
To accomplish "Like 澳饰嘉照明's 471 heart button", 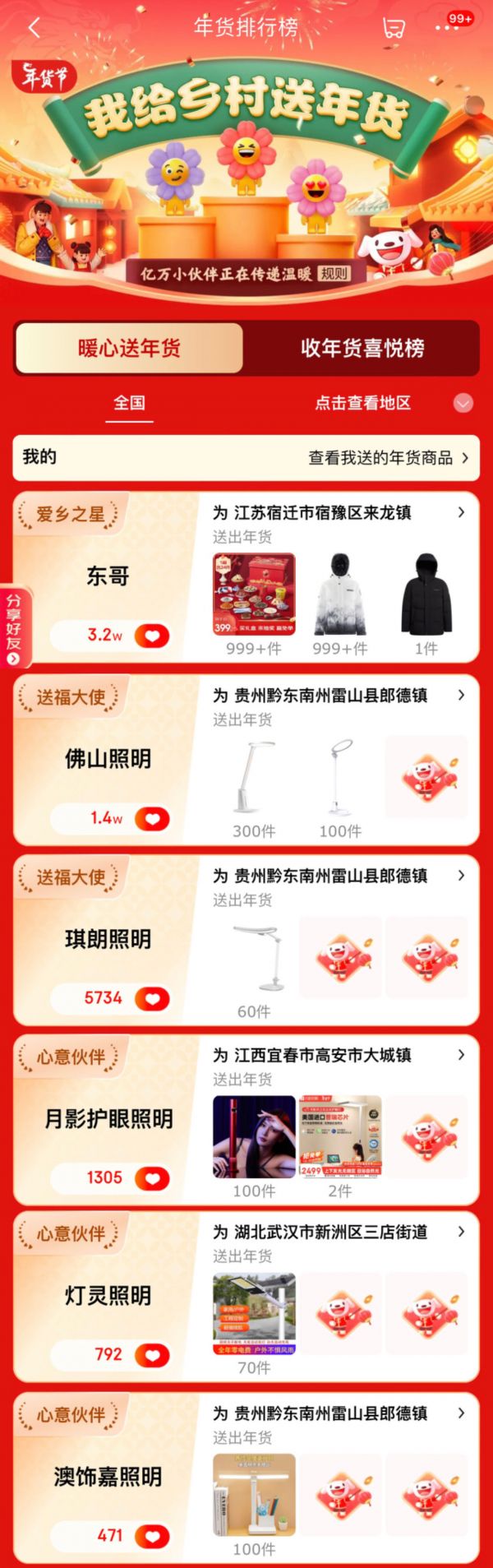I will [152, 1535].
